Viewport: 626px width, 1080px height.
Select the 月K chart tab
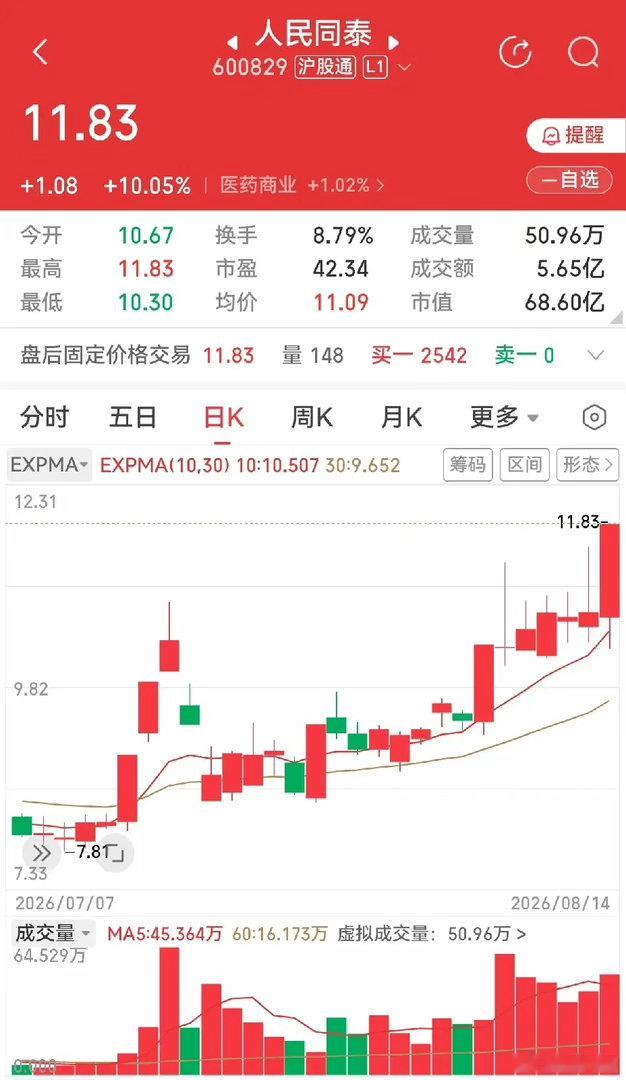coord(401,417)
